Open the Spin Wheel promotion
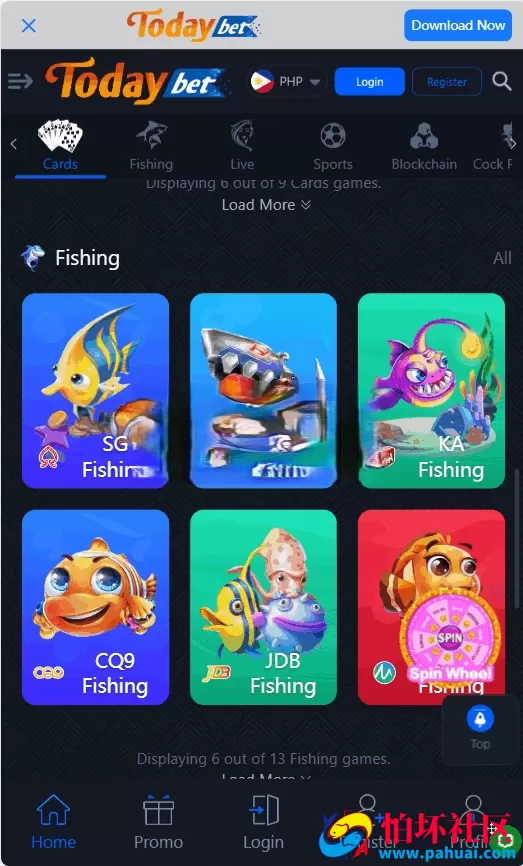The height and width of the screenshot is (866, 523). coord(450,635)
